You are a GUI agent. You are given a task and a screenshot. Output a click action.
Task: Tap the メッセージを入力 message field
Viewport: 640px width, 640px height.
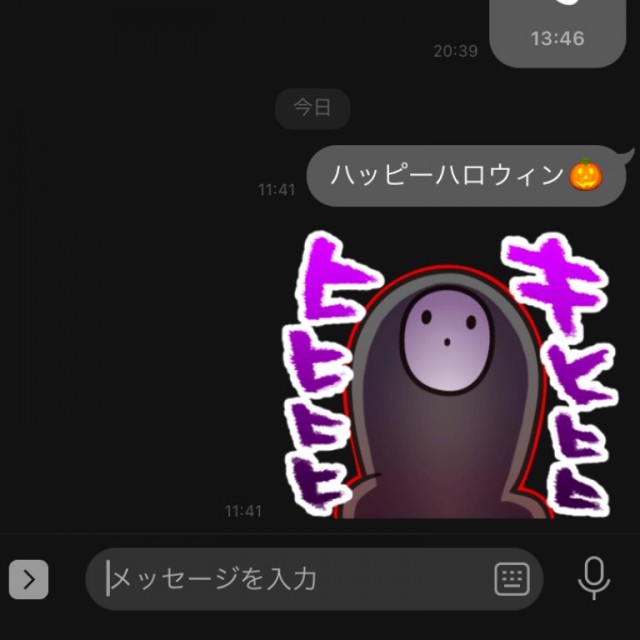[290, 578]
